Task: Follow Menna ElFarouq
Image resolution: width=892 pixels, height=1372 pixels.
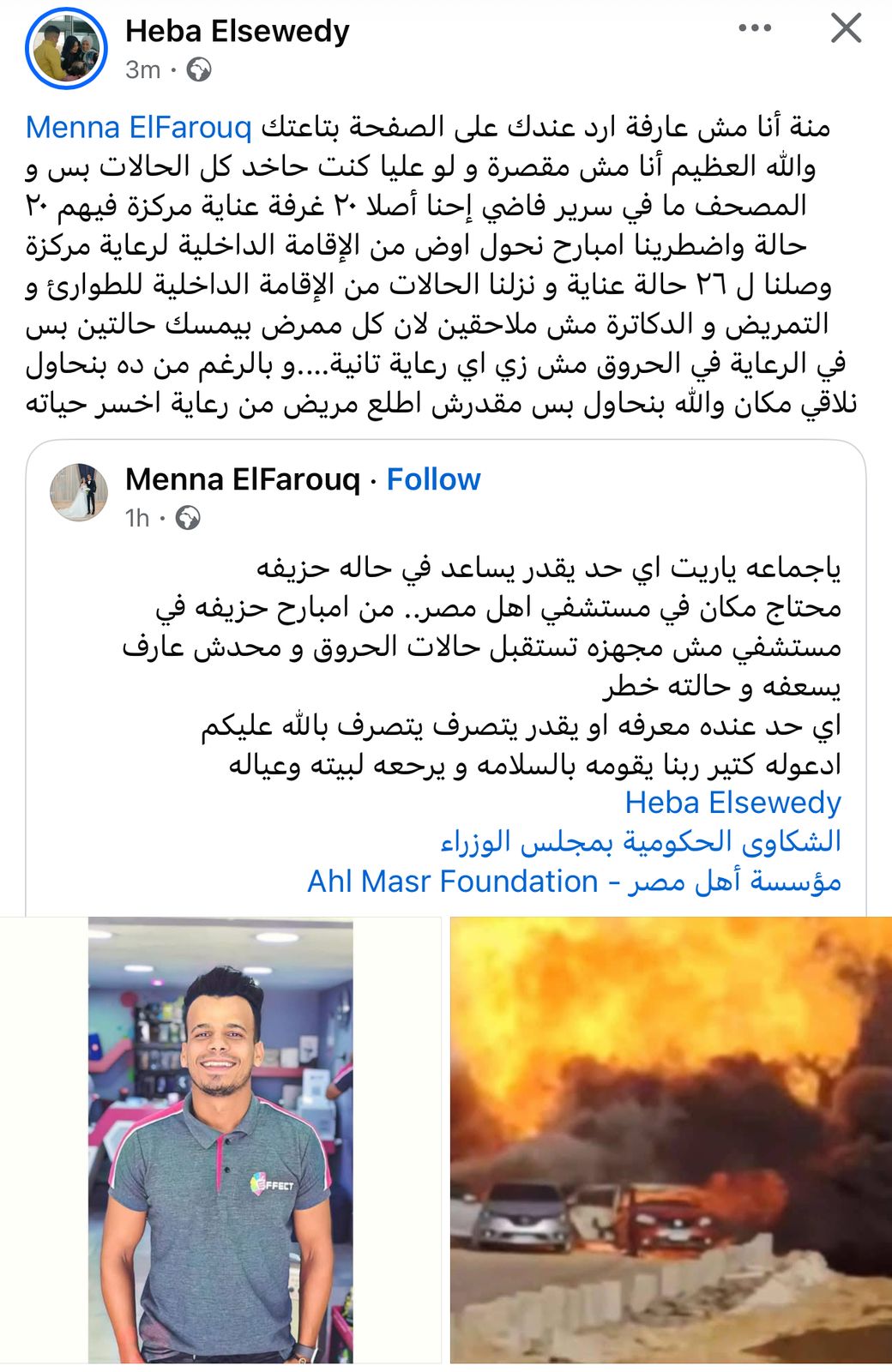Action: 433,479
